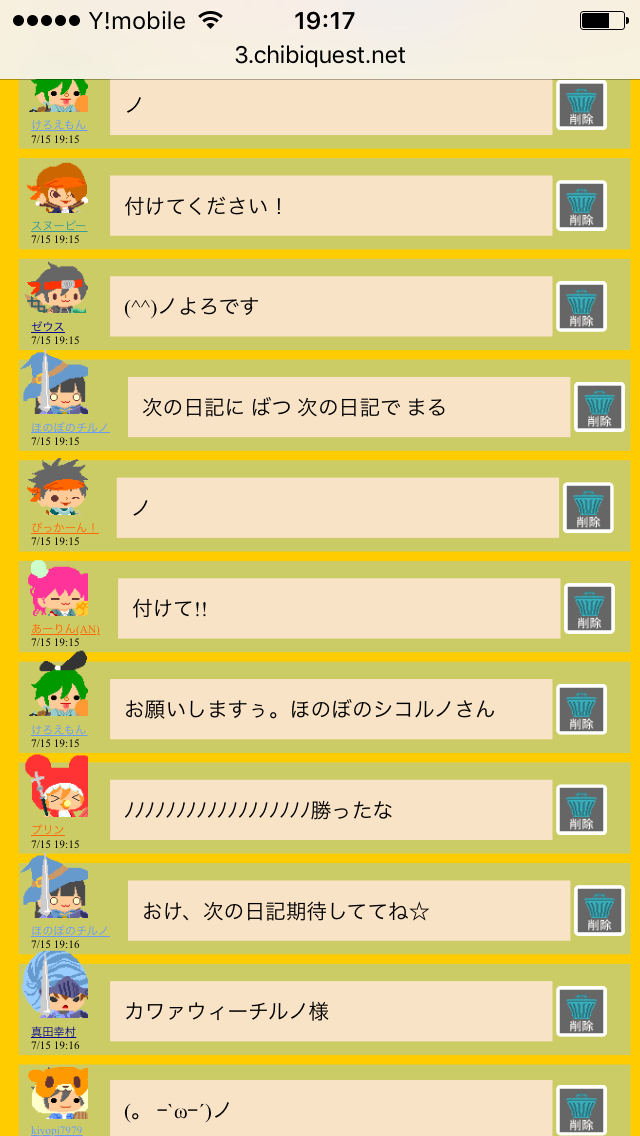Image resolution: width=640 pixels, height=1136 pixels.
Task: Open ゼウス's profile link
Action: pyautogui.click(x=47, y=327)
